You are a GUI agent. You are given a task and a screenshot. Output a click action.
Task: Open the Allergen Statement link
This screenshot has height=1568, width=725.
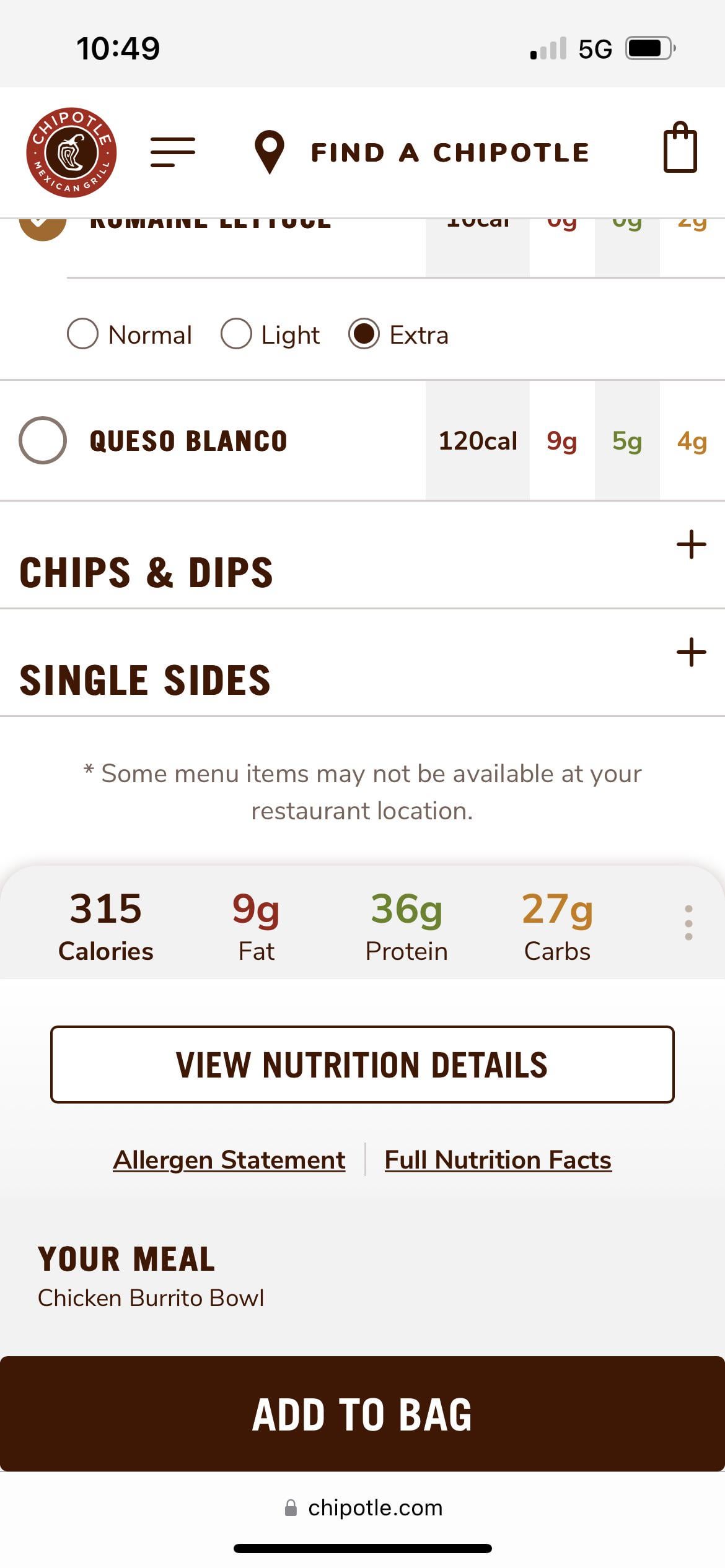pyautogui.click(x=229, y=1160)
